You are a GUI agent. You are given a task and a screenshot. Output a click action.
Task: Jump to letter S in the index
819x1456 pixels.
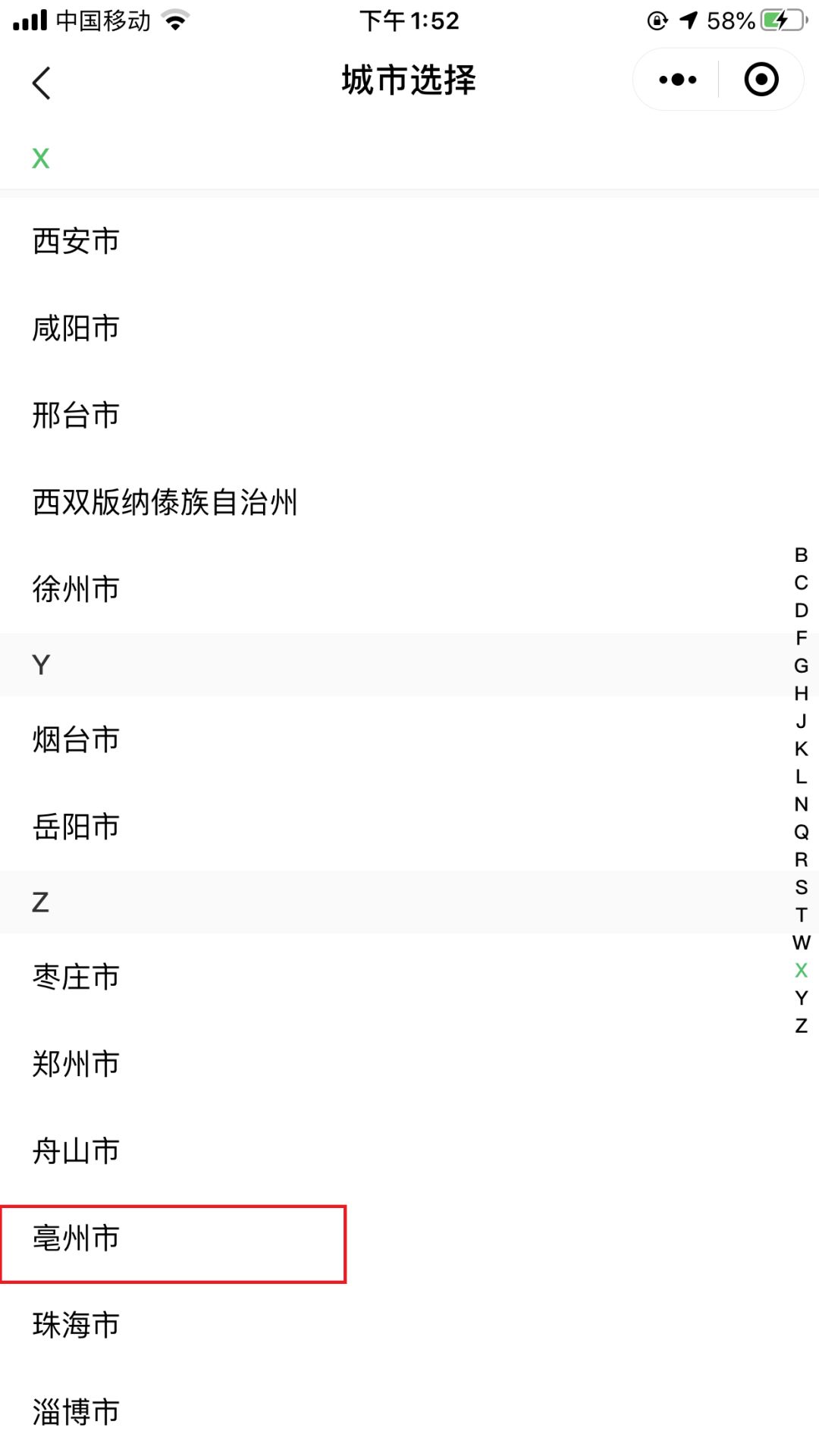point(801,887)
